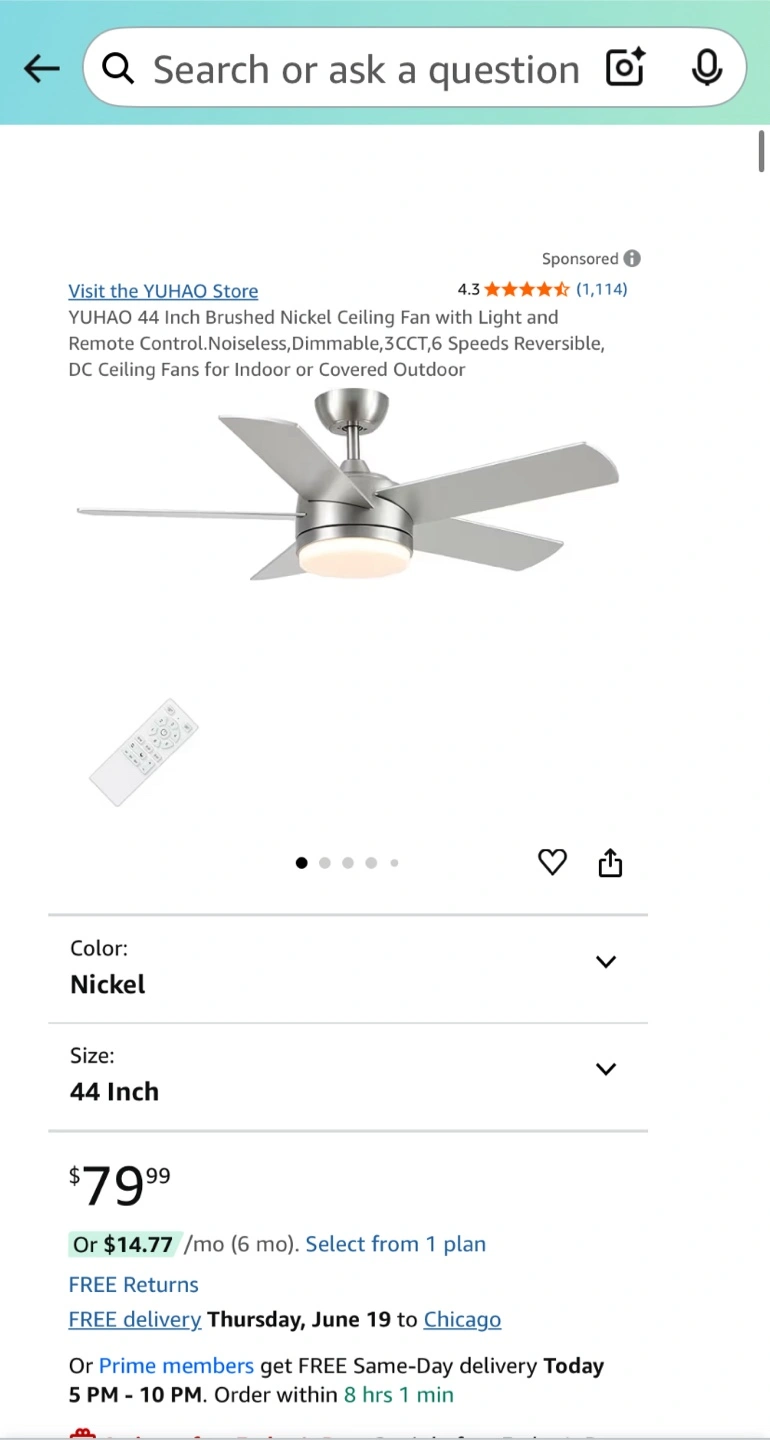Open FREE Returns details

tap(134, 1284)
